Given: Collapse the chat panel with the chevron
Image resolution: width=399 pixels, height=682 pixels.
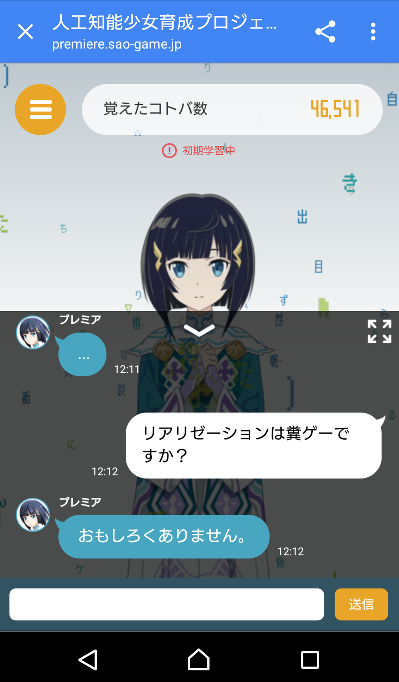Looking at the screenshot, I should pyautogui.click(x=199, y=330).
